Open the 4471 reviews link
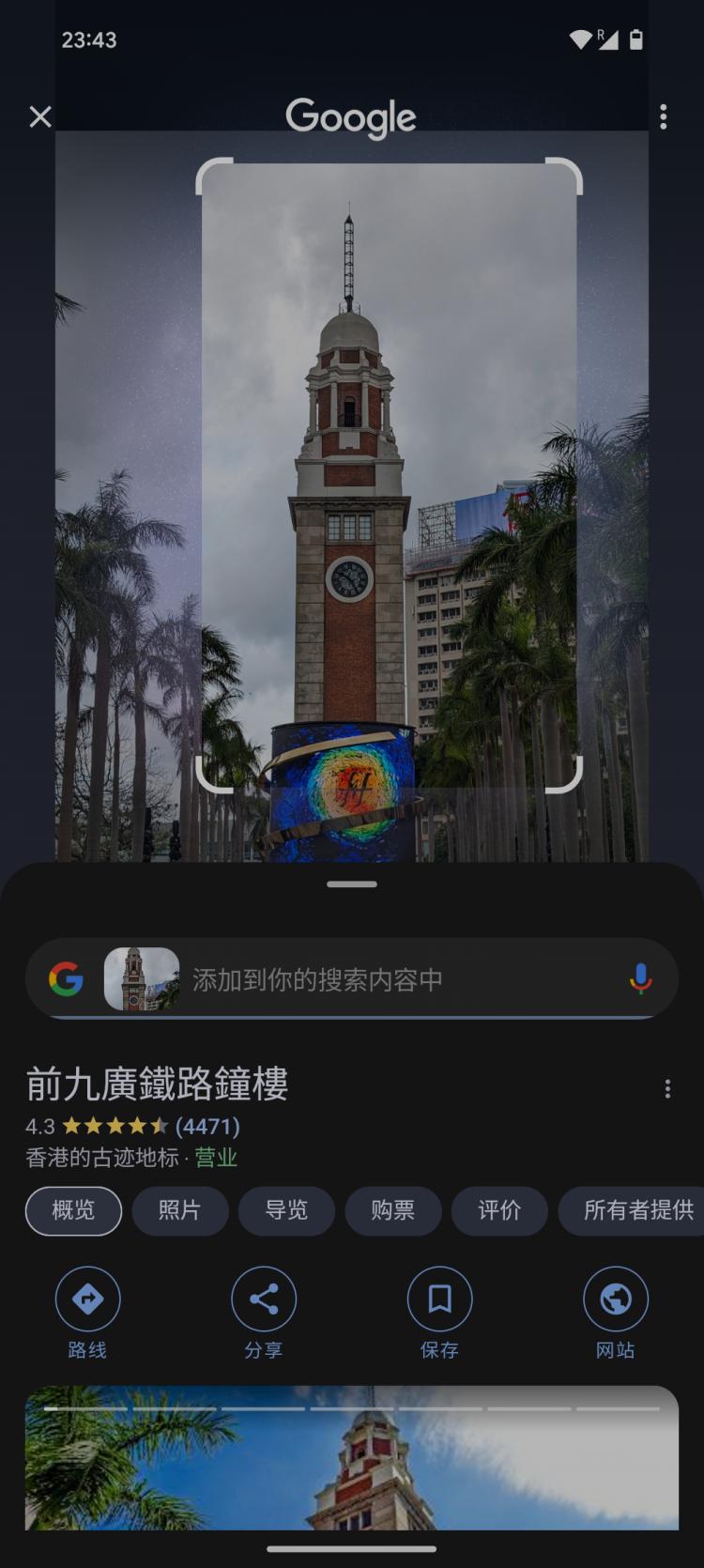 click(208, 1126)
